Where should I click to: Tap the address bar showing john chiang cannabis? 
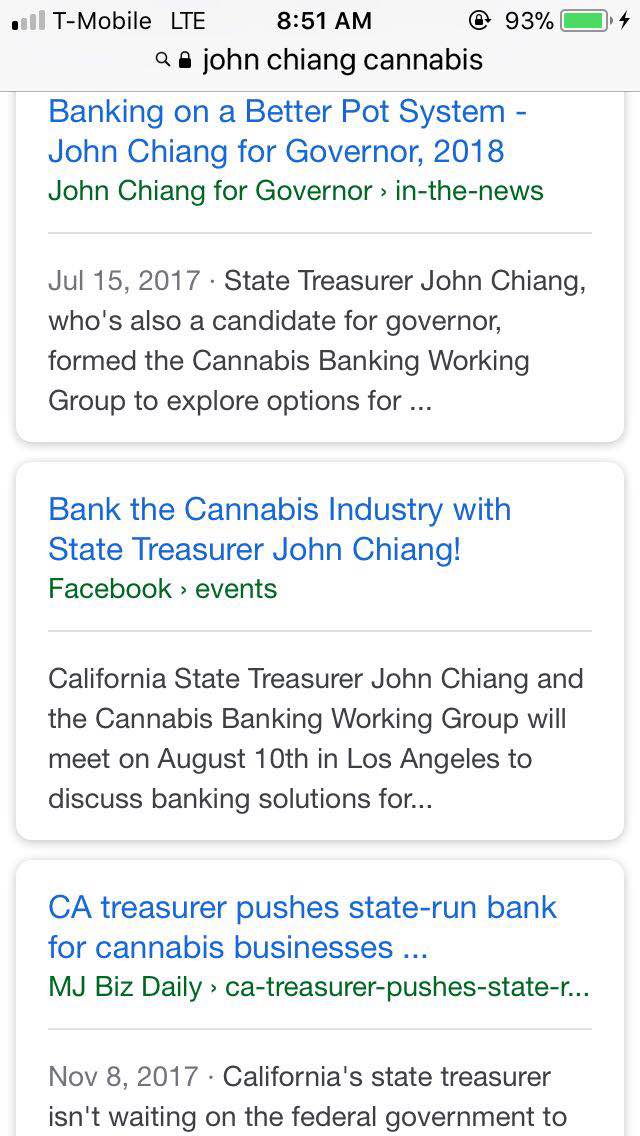[x=320, y=60]
